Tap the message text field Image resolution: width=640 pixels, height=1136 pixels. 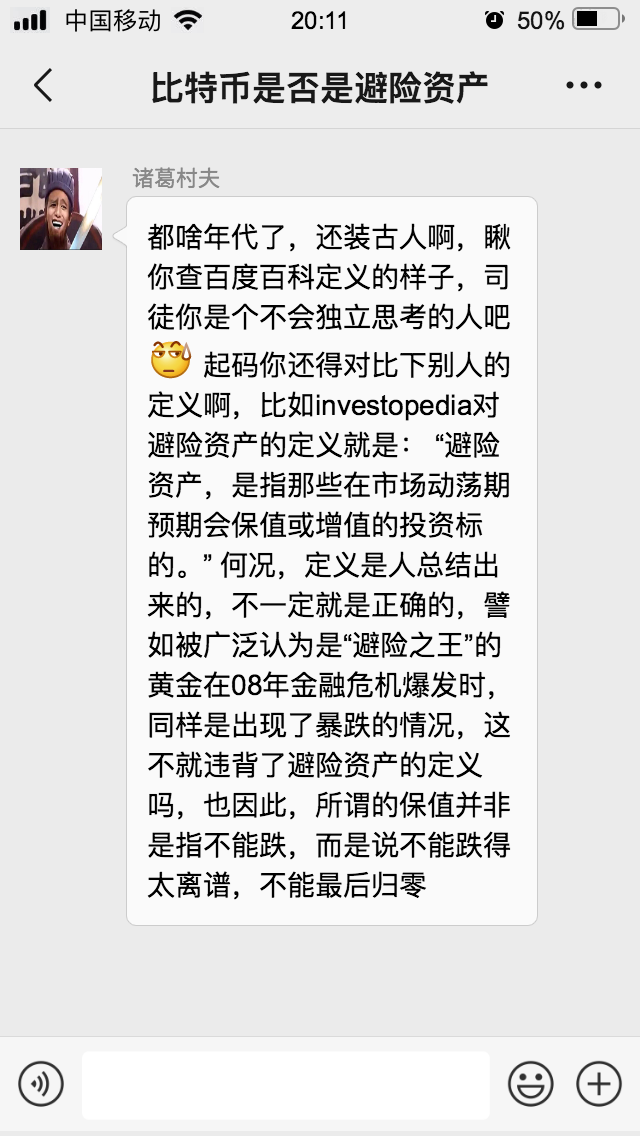pyautogui.click(x=285, y=1084)
